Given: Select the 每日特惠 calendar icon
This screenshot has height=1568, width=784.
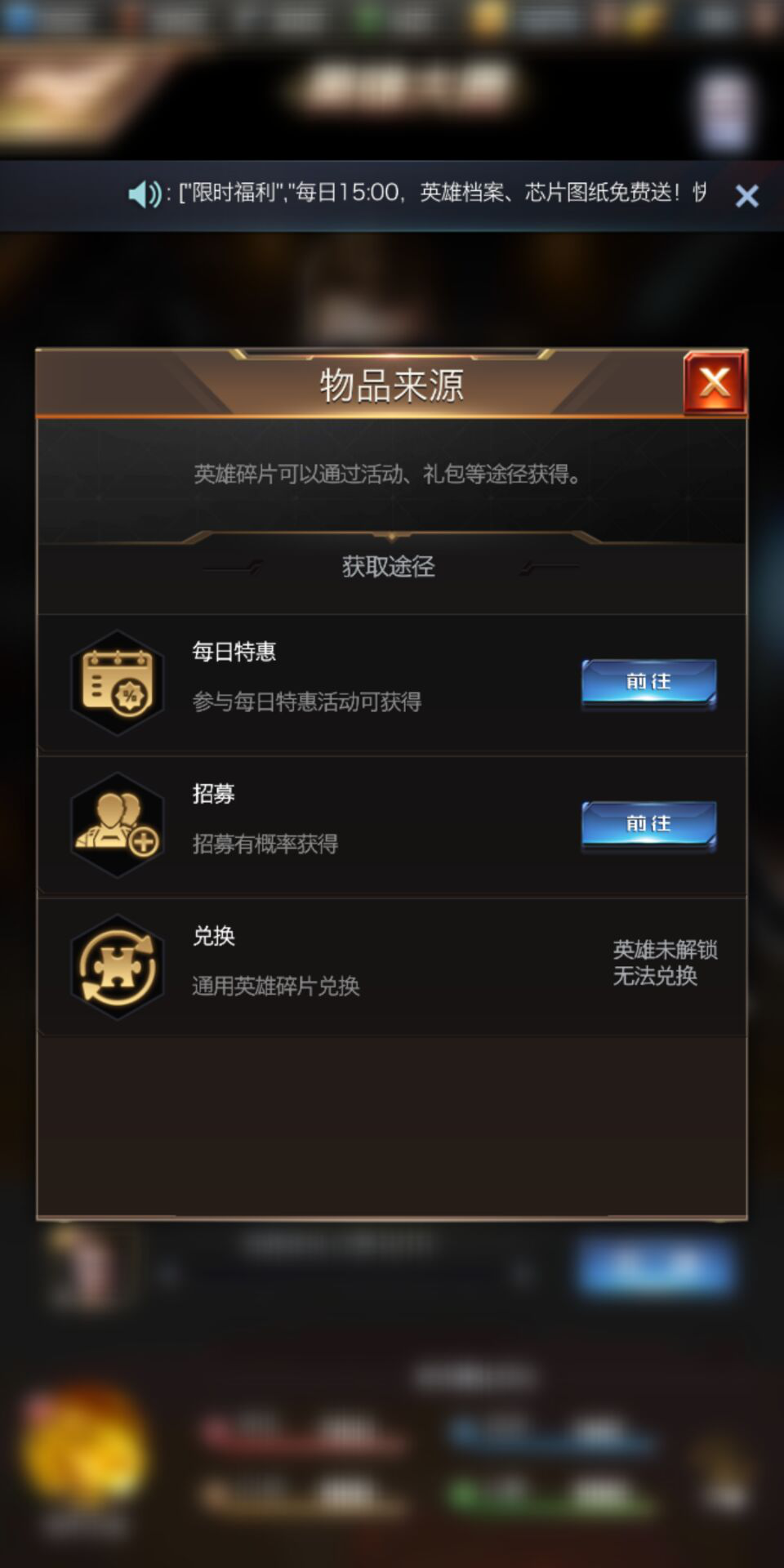Looking at the screenshot, I should coord(117,682).
